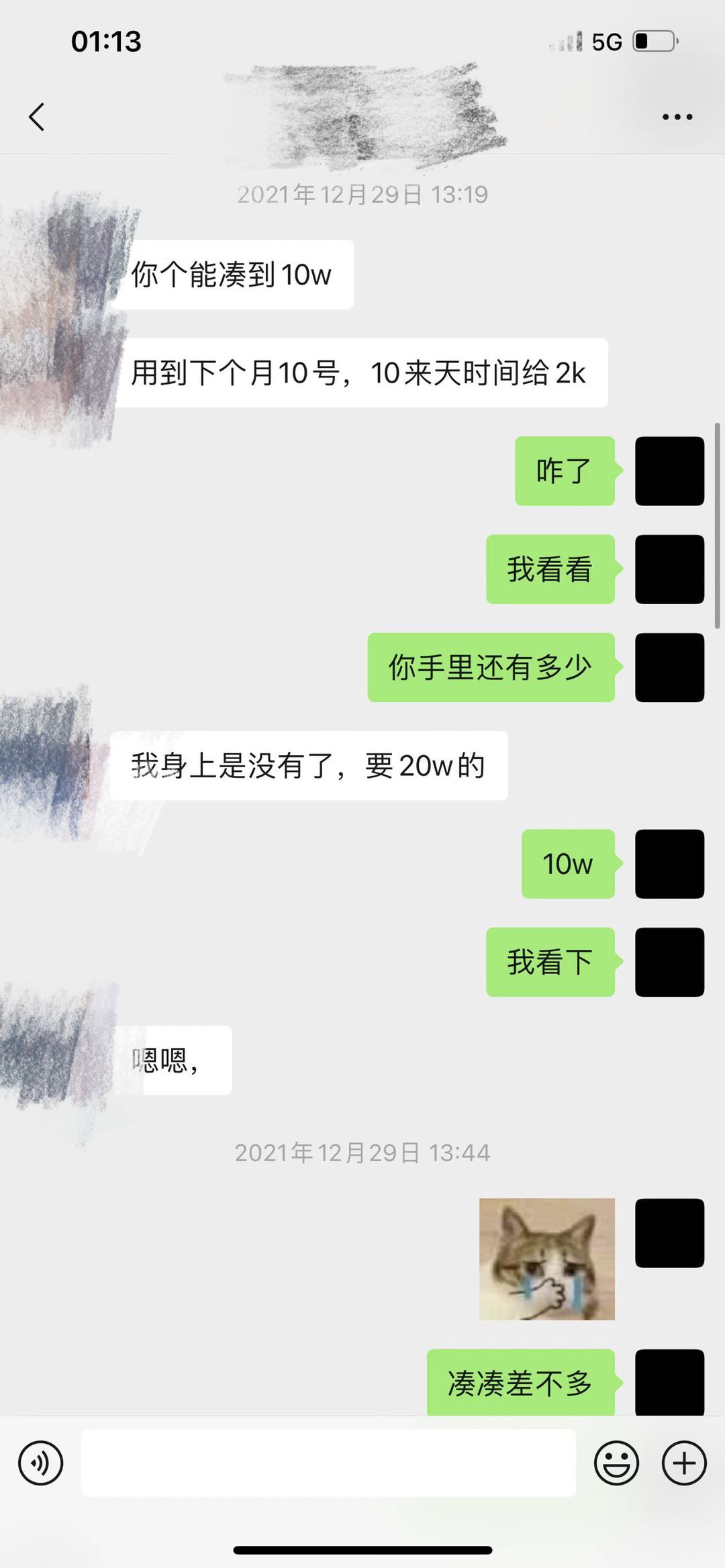Go back to the chat list
Image resolution: width=725 pixels, height=1568 pixels.
tap(38, 117)
